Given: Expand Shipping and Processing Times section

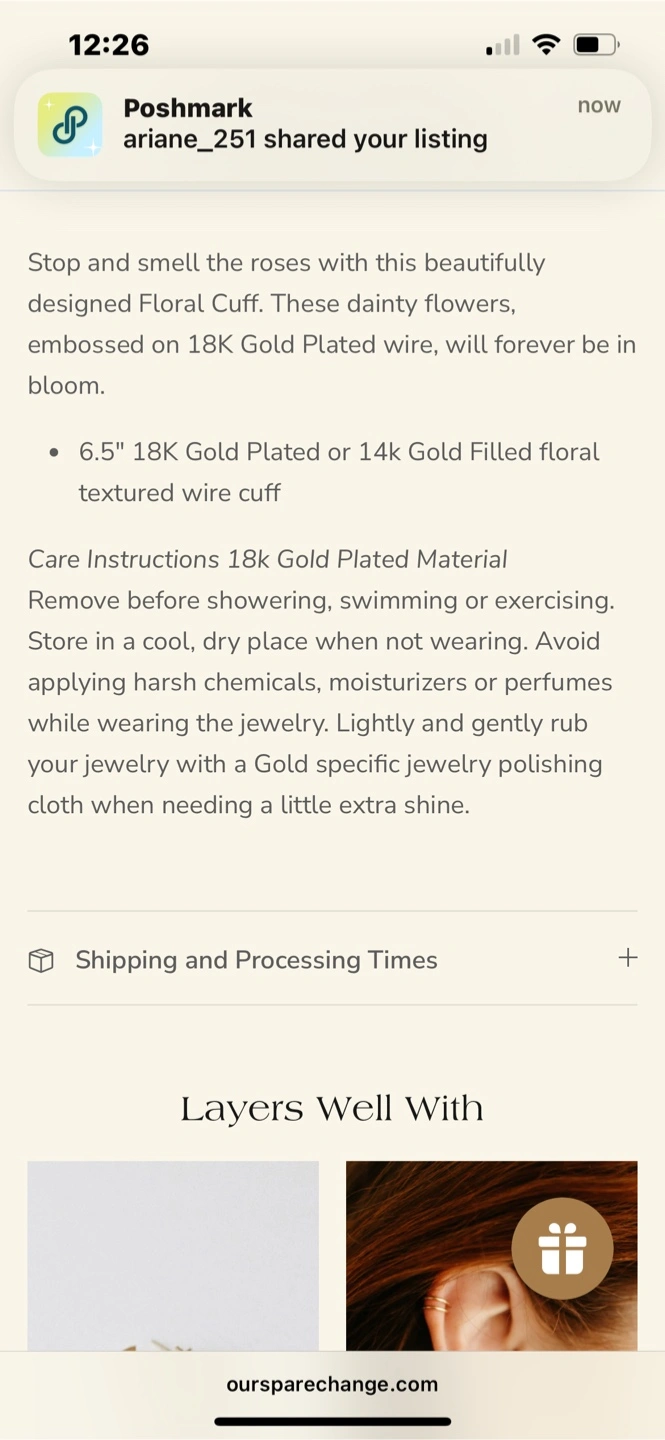Looking at the screenshot, I should pos(332,959).
